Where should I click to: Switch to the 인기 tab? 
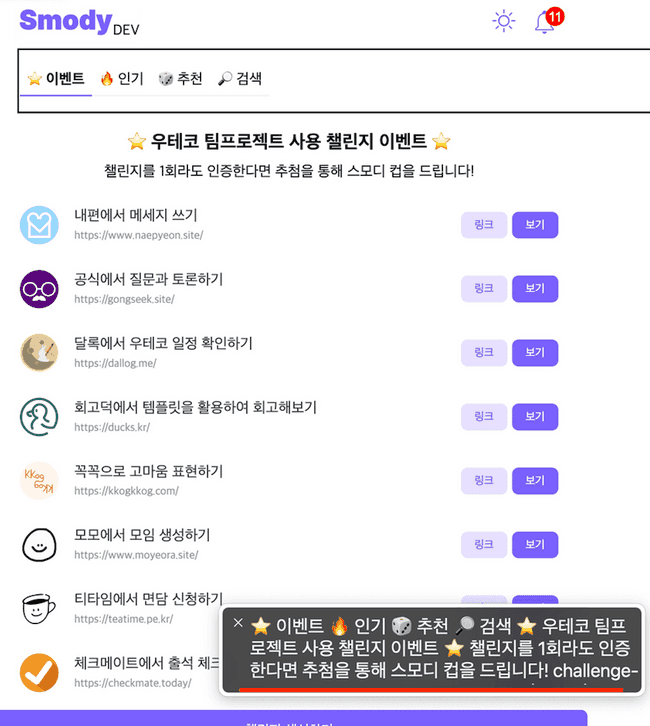[122, 79]
